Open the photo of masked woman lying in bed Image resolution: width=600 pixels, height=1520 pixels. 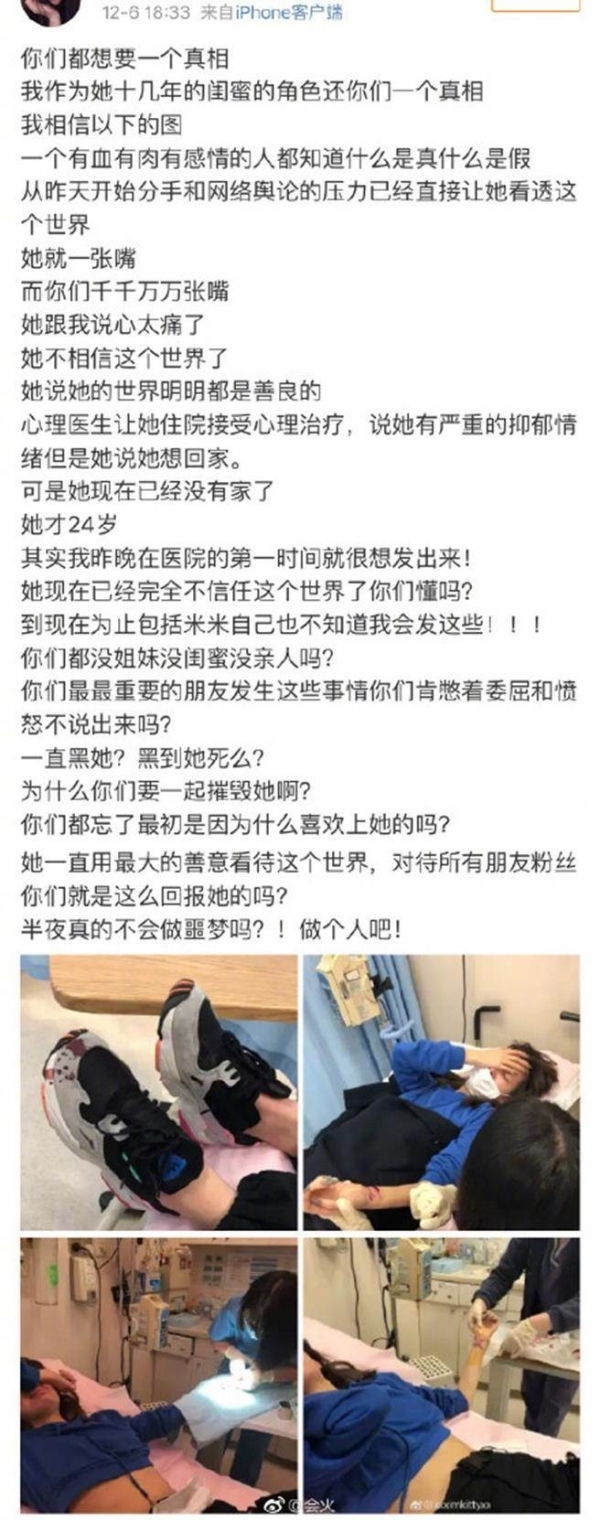[441, 1091]
